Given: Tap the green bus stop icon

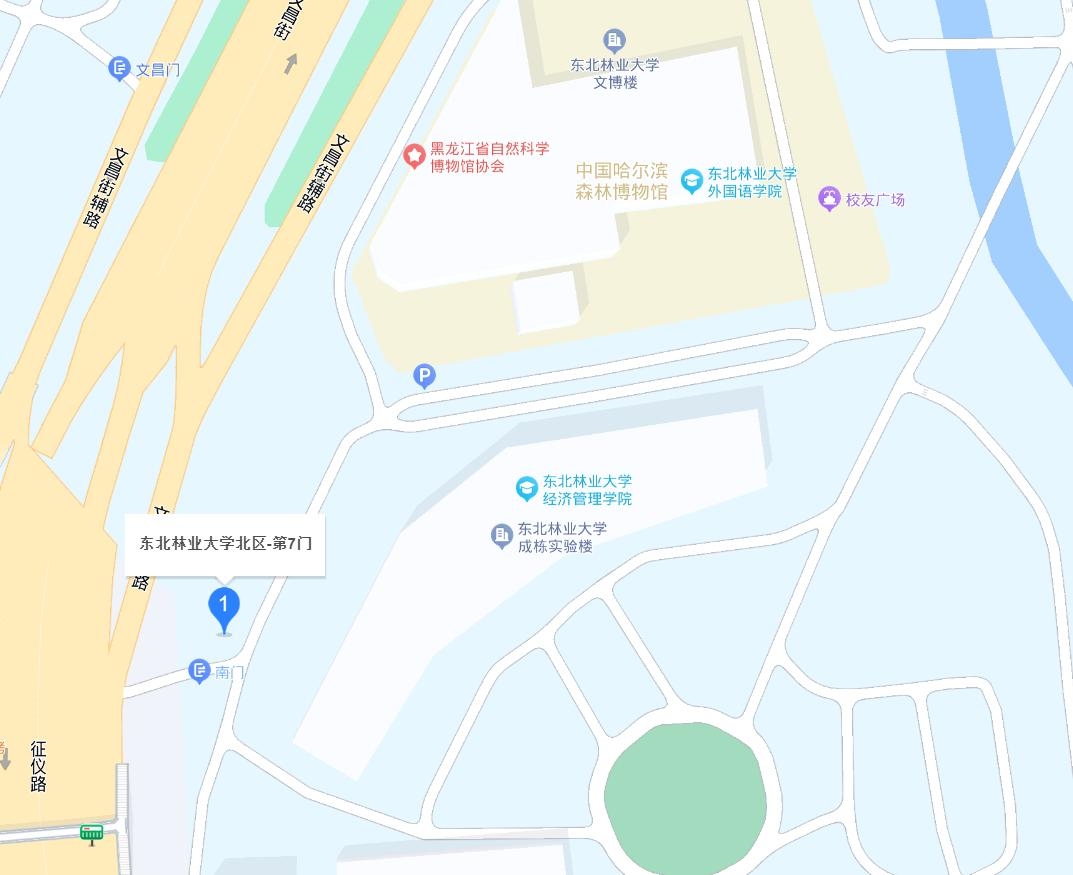Looking at the screenshot, I should (x=92, y=832).
